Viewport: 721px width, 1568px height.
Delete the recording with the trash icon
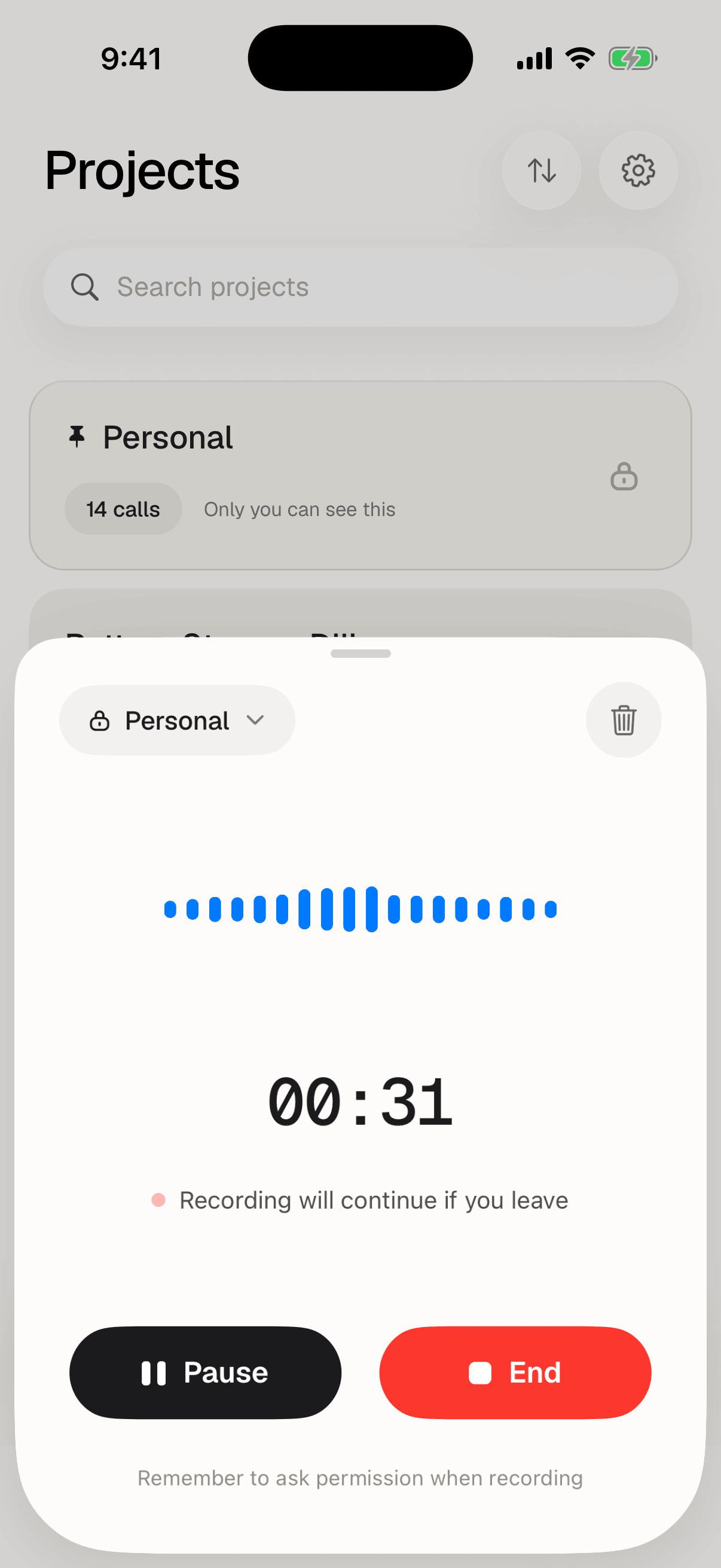click(x=624, y=720)
